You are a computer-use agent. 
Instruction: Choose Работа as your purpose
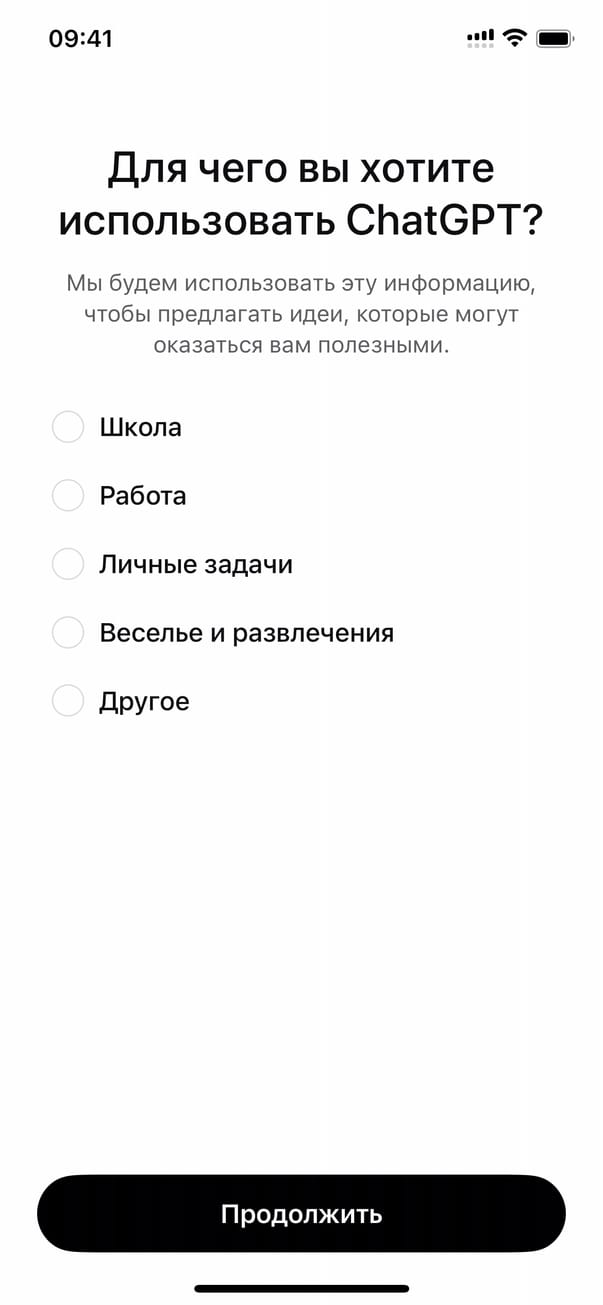68,496
